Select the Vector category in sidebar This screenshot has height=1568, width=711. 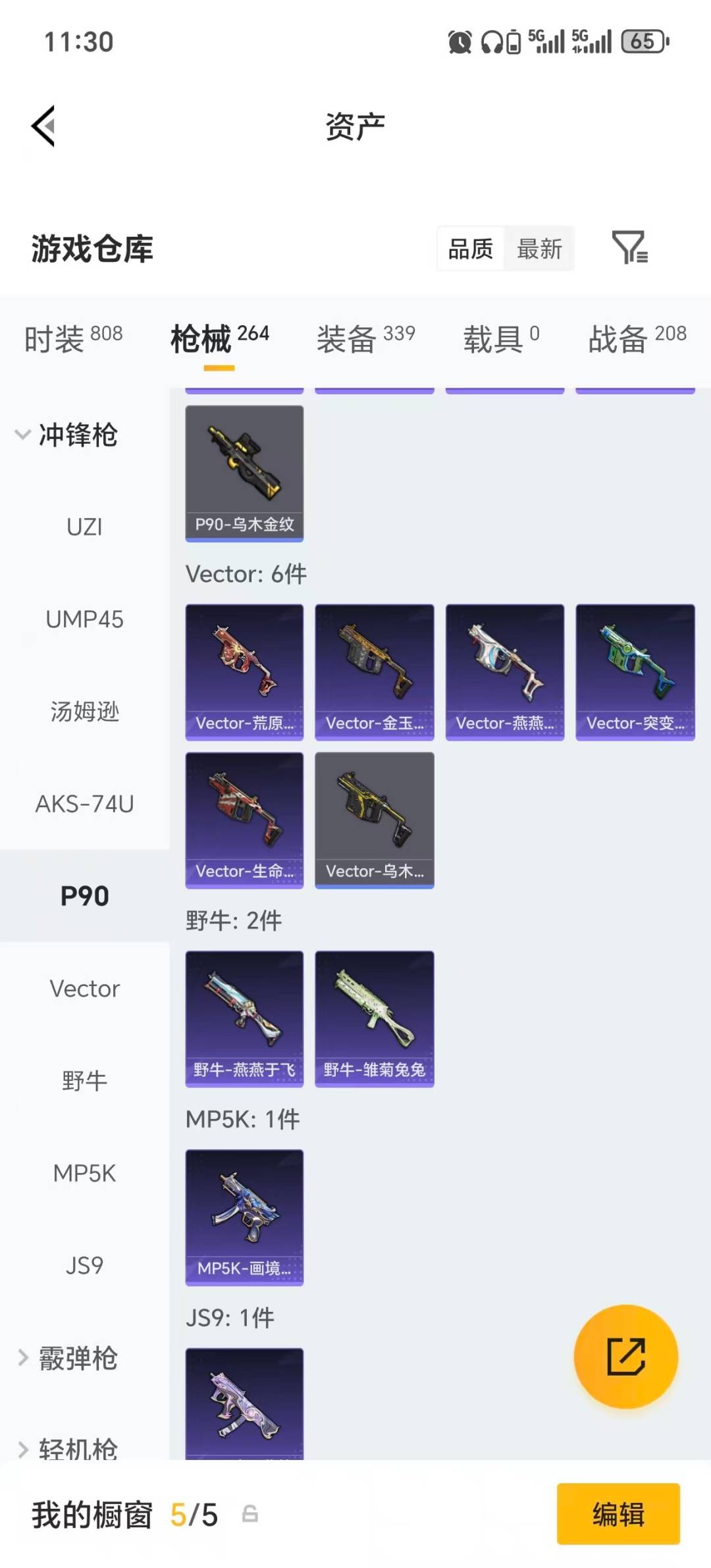(84, 987)
